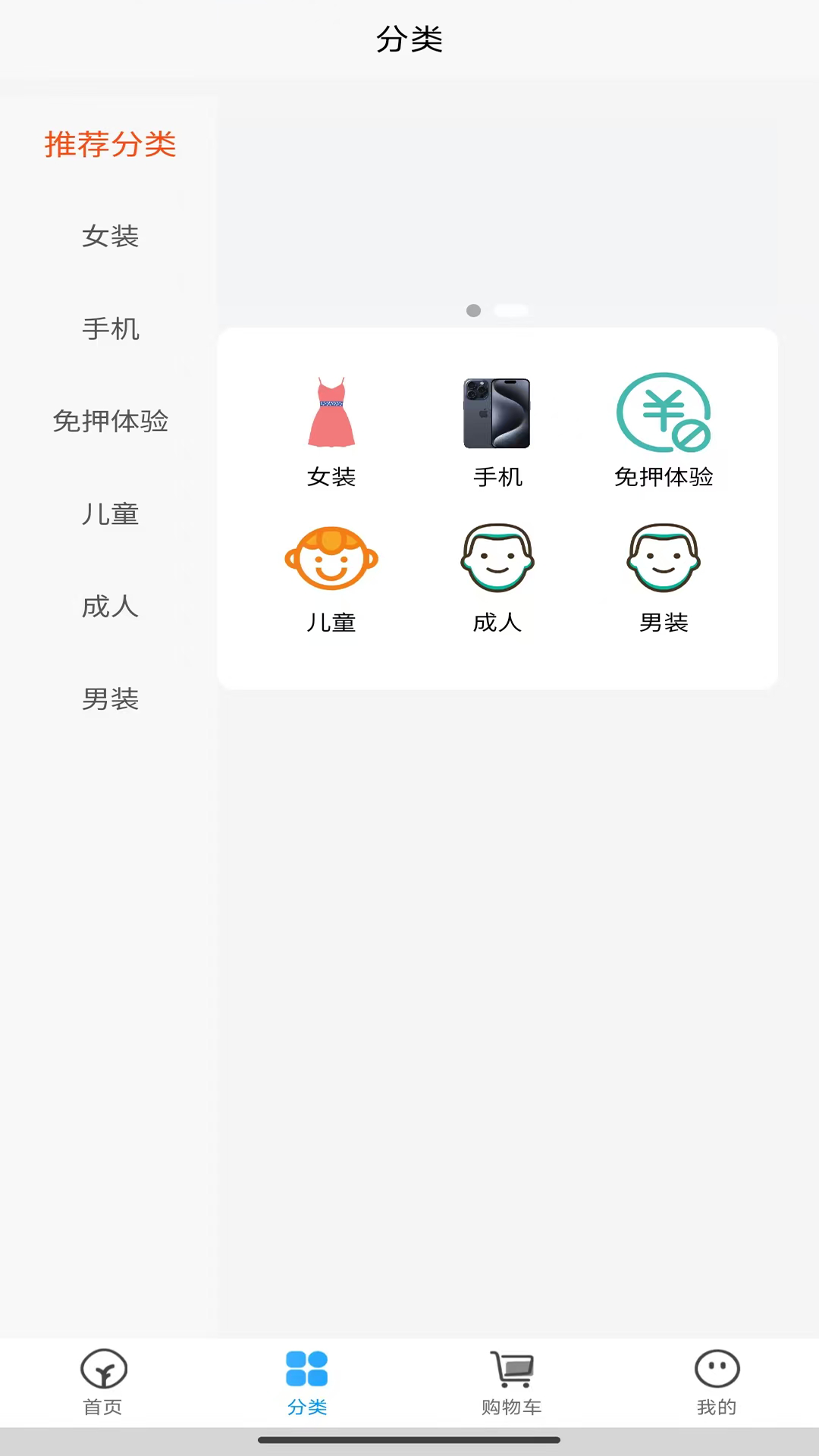Tap the page indicator bar for carousel progress

pyautogui.click(x=511, y=310)
